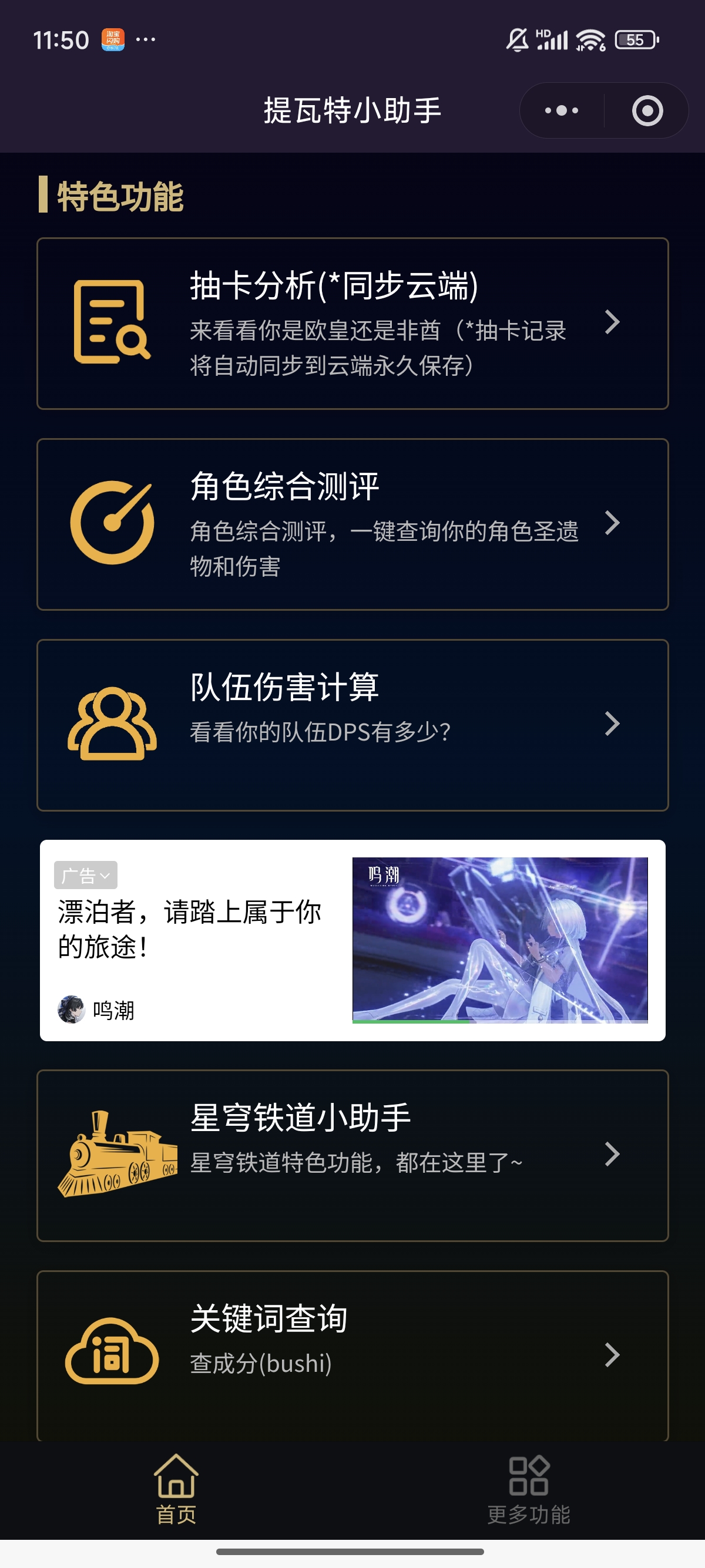The width and height of the screenshot is (705, 1568).
Task: Switch to the 首页 tab
Action: (x=176, y=1489)
